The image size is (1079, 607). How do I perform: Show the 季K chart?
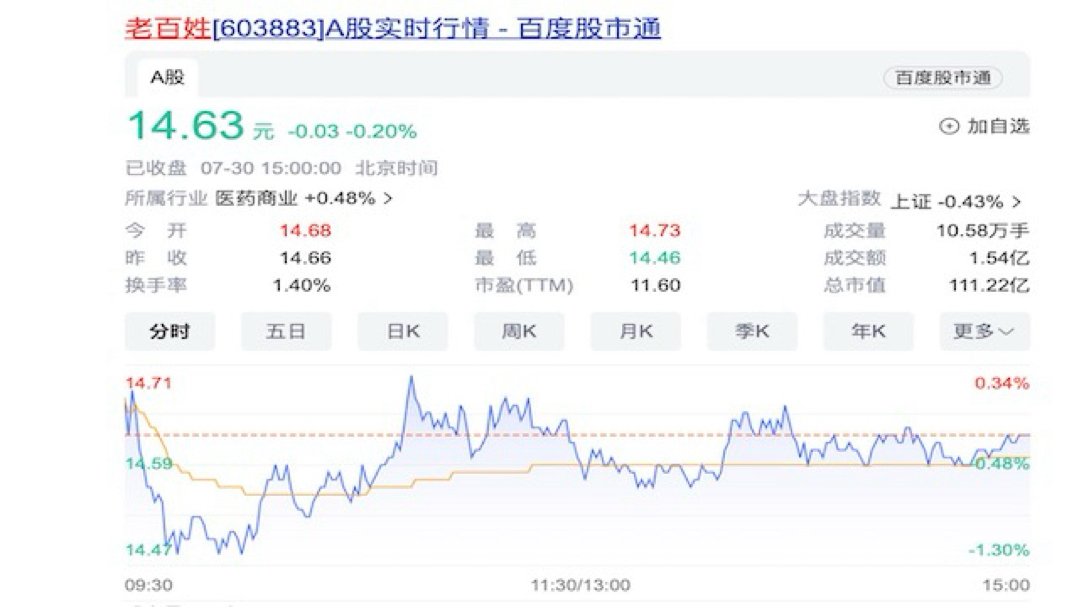click(x=751, y=331)
